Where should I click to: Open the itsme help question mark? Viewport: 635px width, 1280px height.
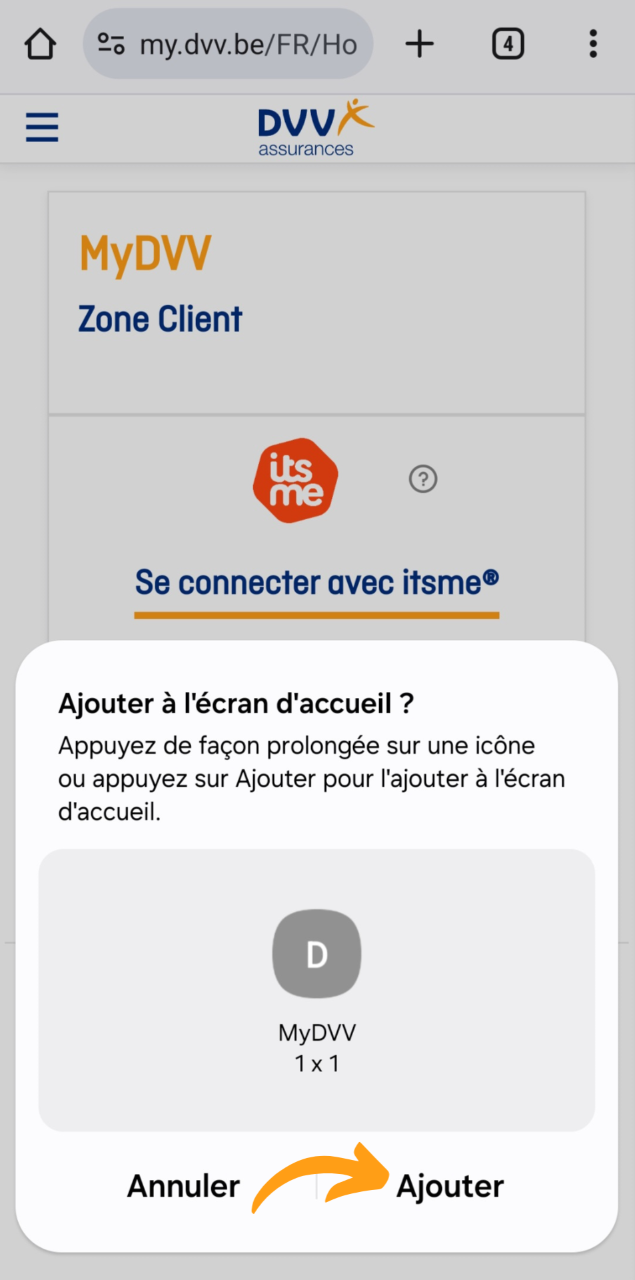tap(424, 479)
